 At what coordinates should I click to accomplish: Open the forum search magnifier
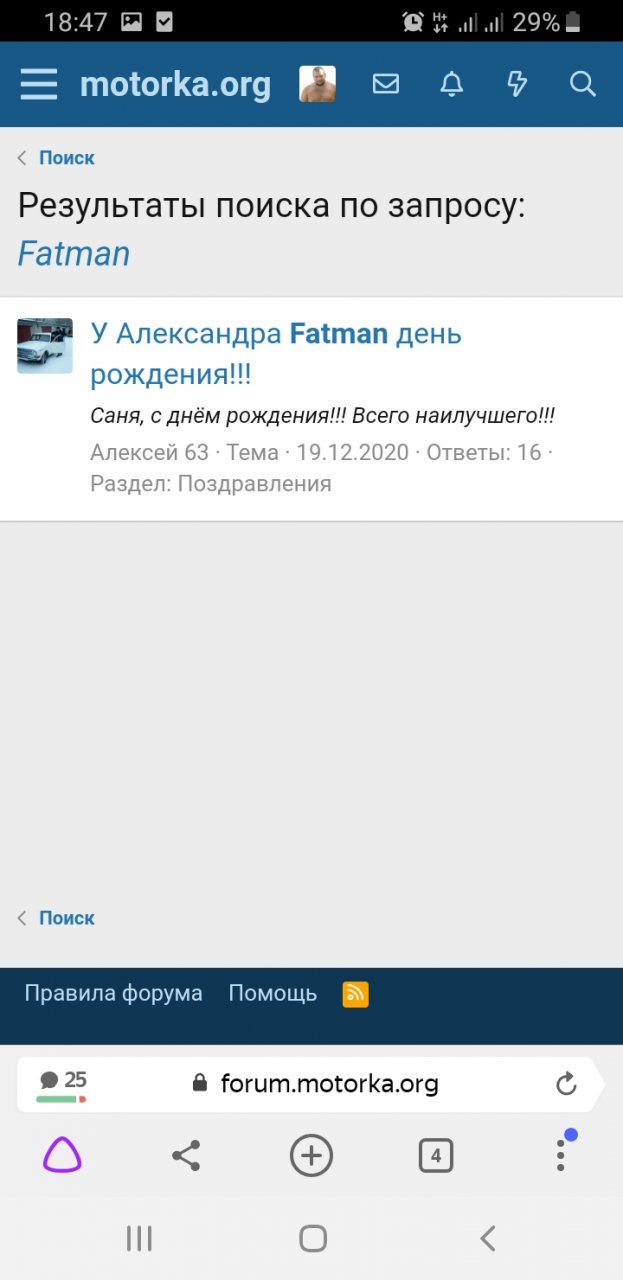pyautogui.click(x=583, y=85)
